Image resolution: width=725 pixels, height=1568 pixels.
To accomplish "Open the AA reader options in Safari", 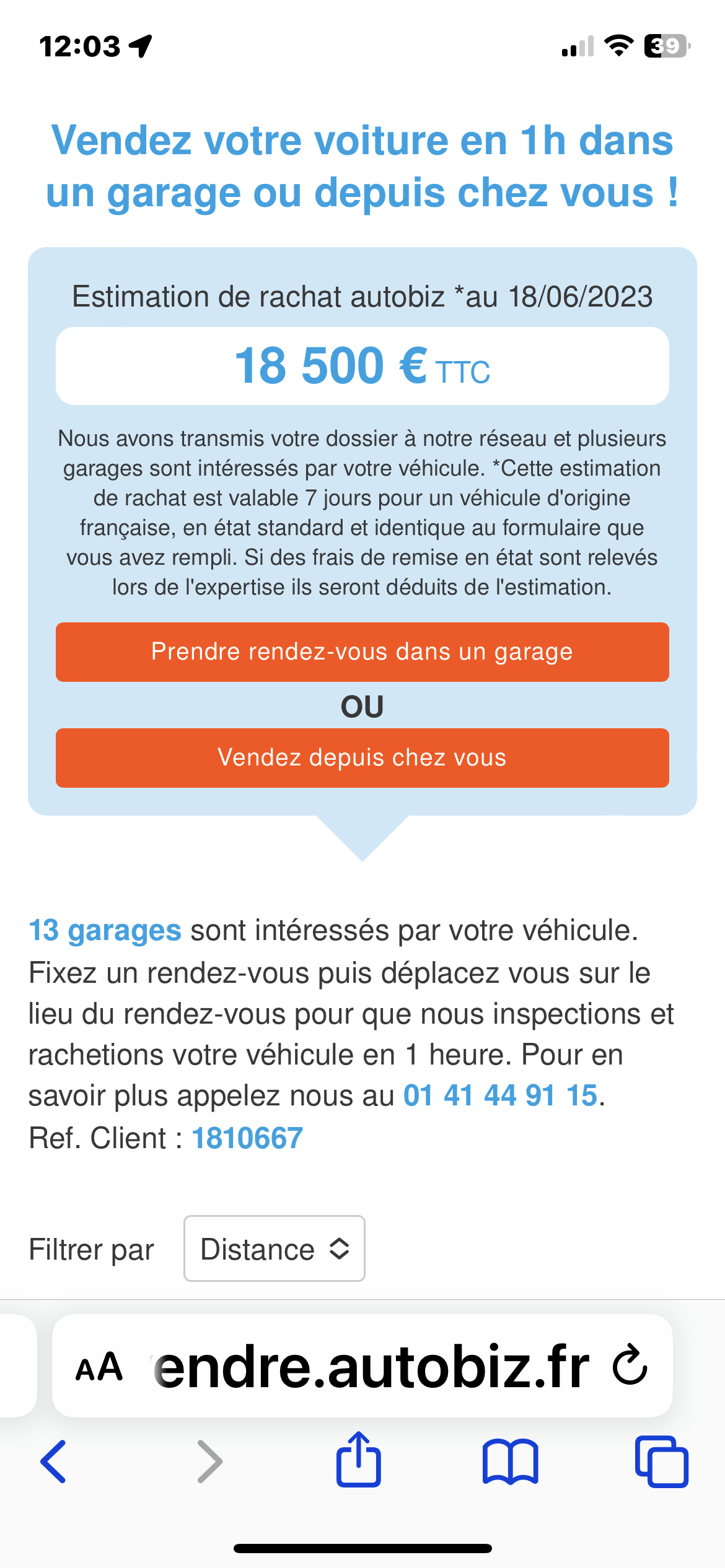I will [x=99, y=1367].
